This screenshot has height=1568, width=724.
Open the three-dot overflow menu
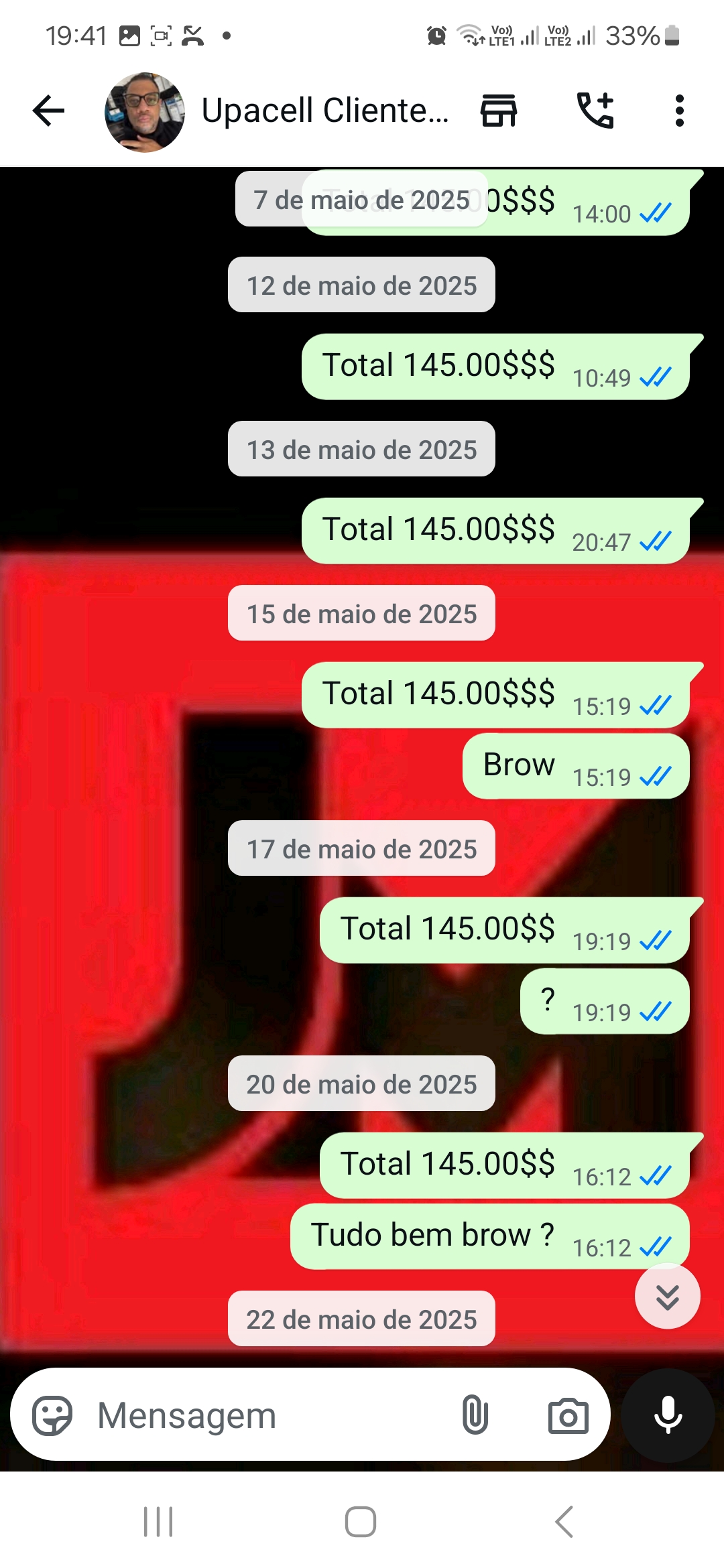[x=679, y=111]
